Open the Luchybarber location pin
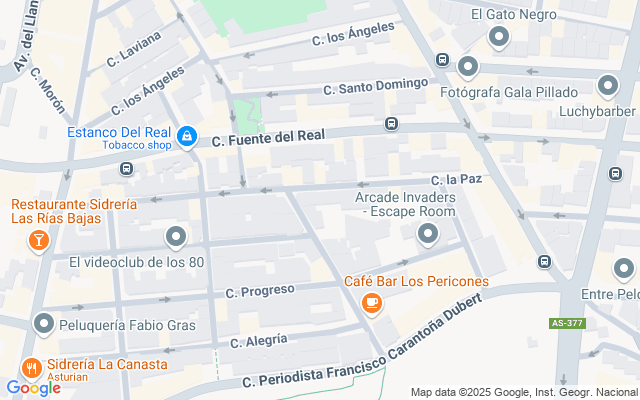 coord(608,87)
